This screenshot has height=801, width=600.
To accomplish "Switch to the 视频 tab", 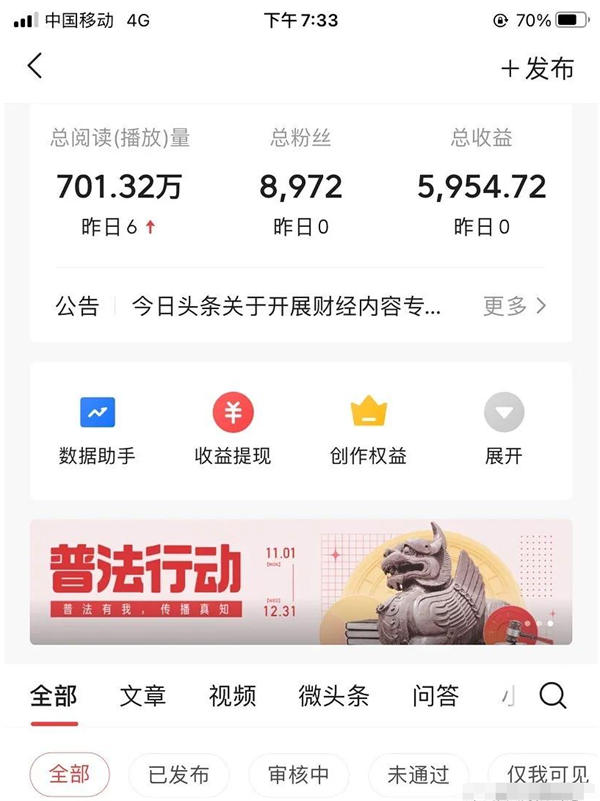I will [x=233, y=696].
